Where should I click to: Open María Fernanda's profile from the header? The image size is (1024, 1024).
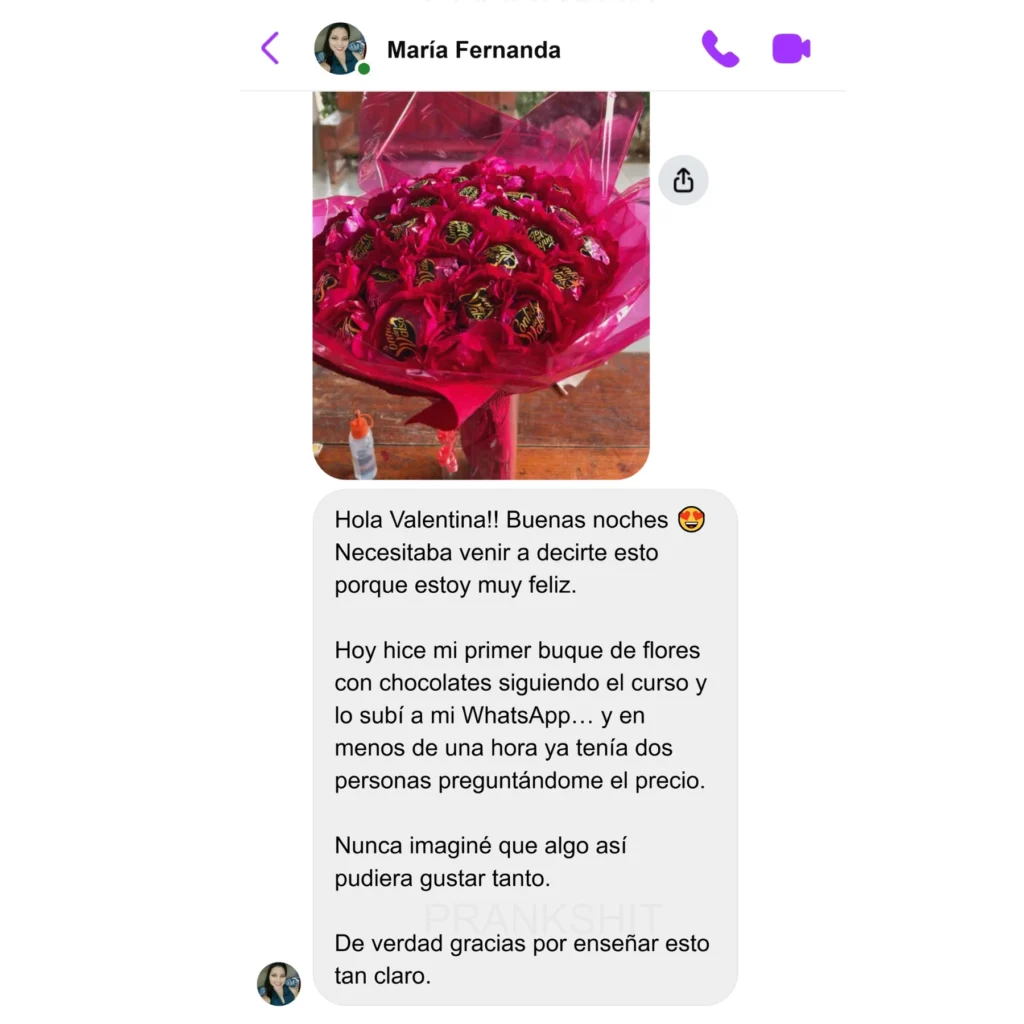(x=473, y=49)
